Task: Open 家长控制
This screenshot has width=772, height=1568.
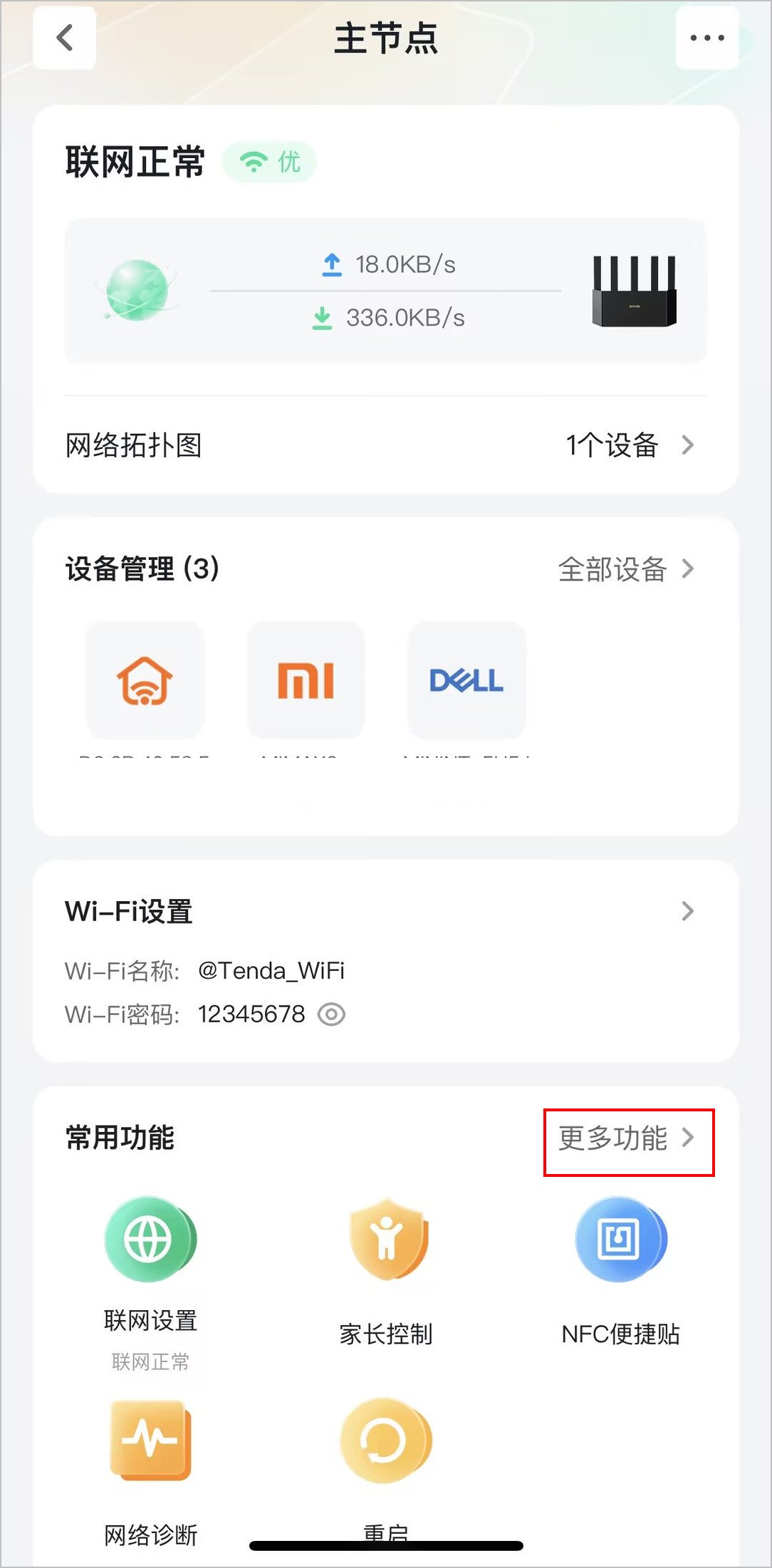Action: [386, 1268]
